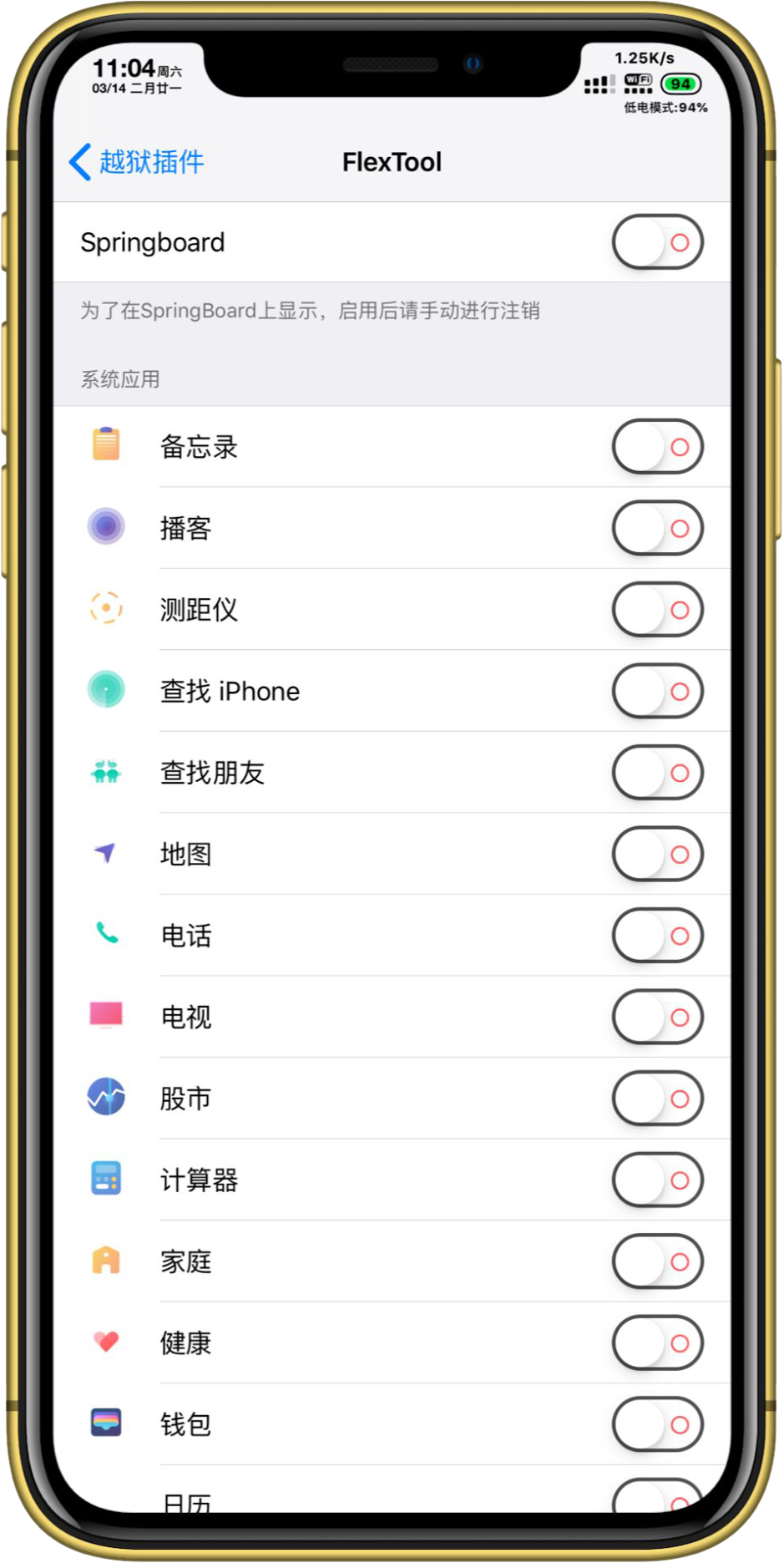Screen dimensions: 784x1563
Task: Turn on the 电话 toggle
Action: click(657, 936)
